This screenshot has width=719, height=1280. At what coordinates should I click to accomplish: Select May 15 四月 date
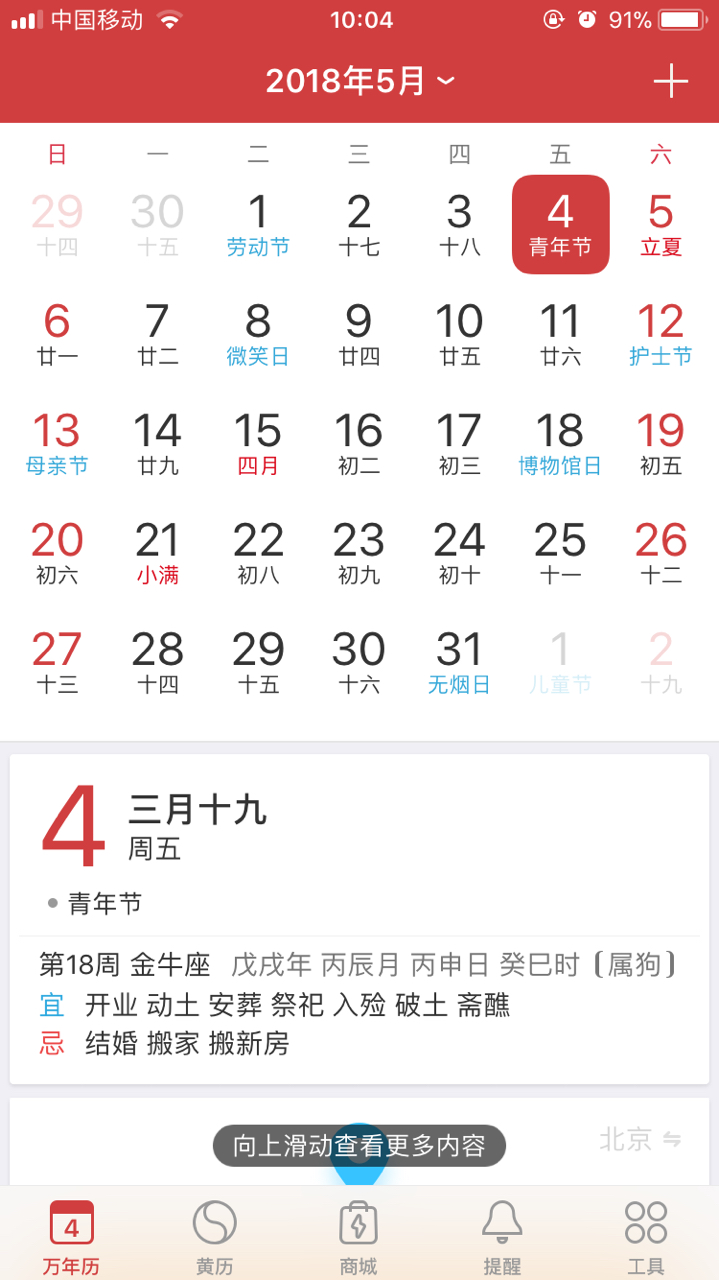pos(258,443)
